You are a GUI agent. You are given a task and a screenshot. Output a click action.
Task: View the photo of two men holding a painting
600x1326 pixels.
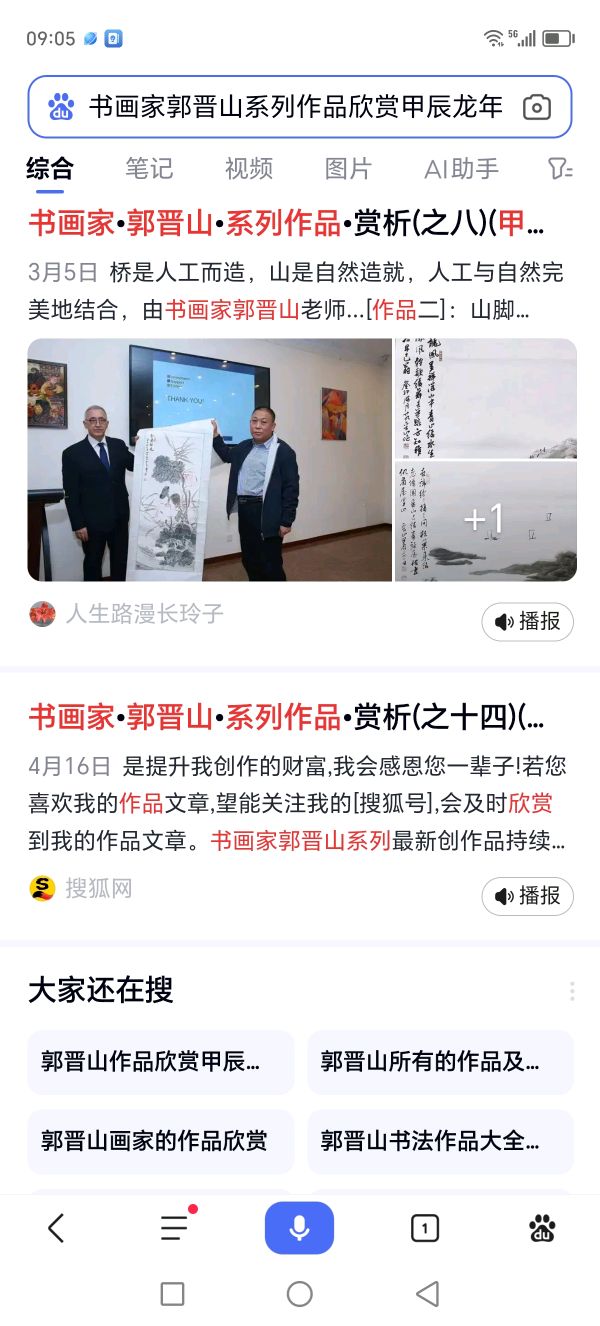(209, 460)
